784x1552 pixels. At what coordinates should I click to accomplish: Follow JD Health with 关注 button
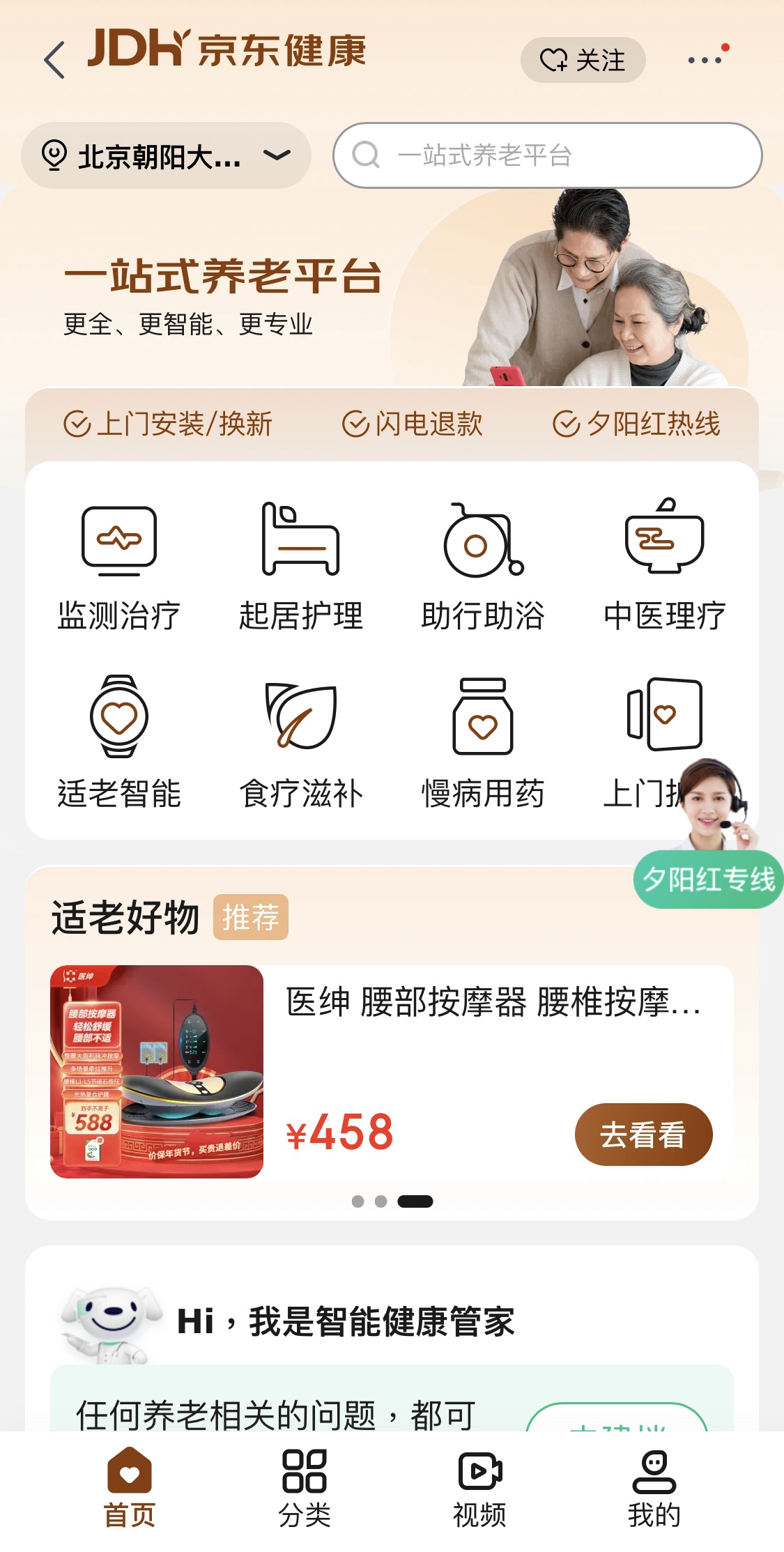pyautogui.click(x=583, y=60)
